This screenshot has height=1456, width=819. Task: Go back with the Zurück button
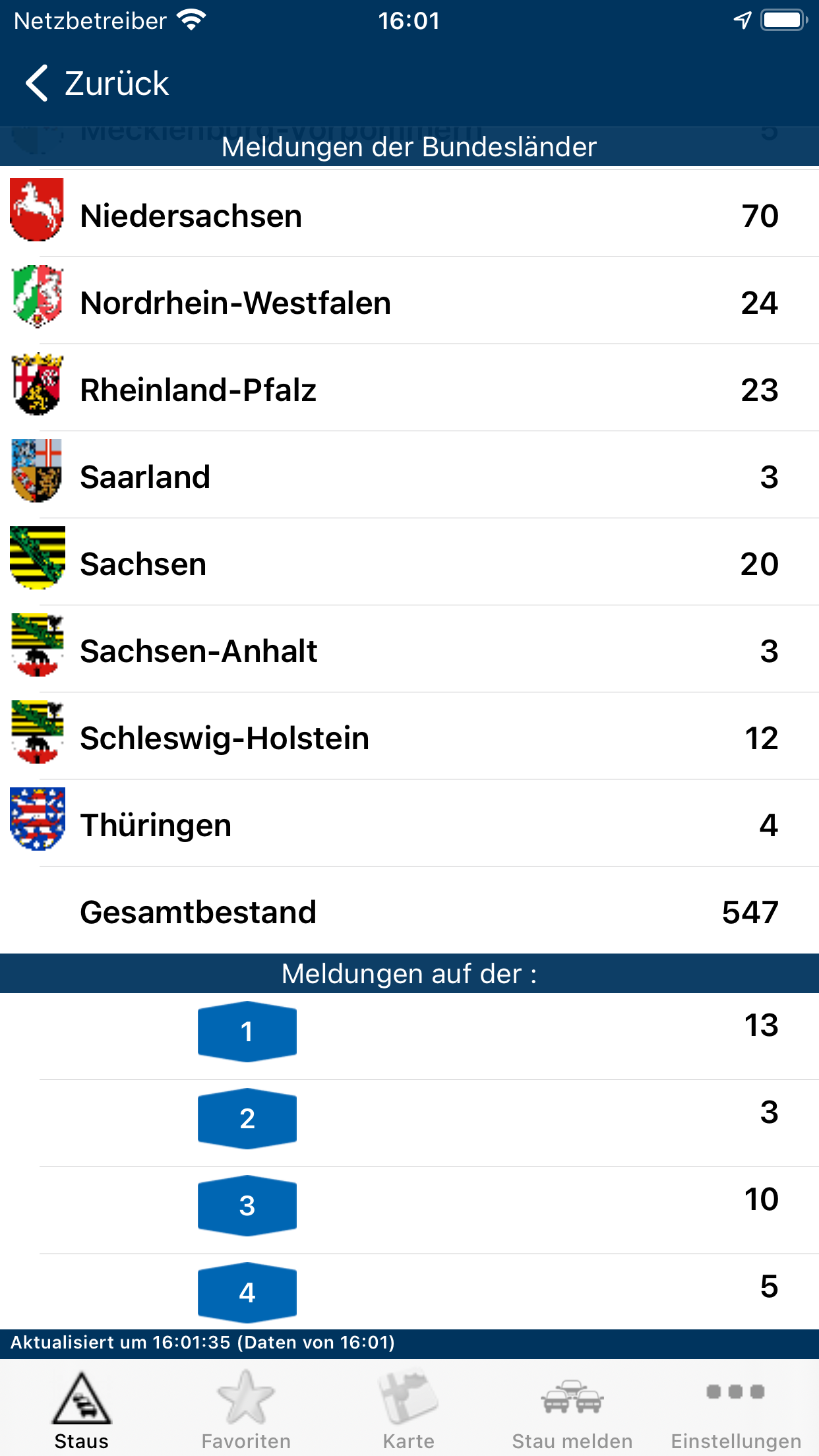pos(98,84)
